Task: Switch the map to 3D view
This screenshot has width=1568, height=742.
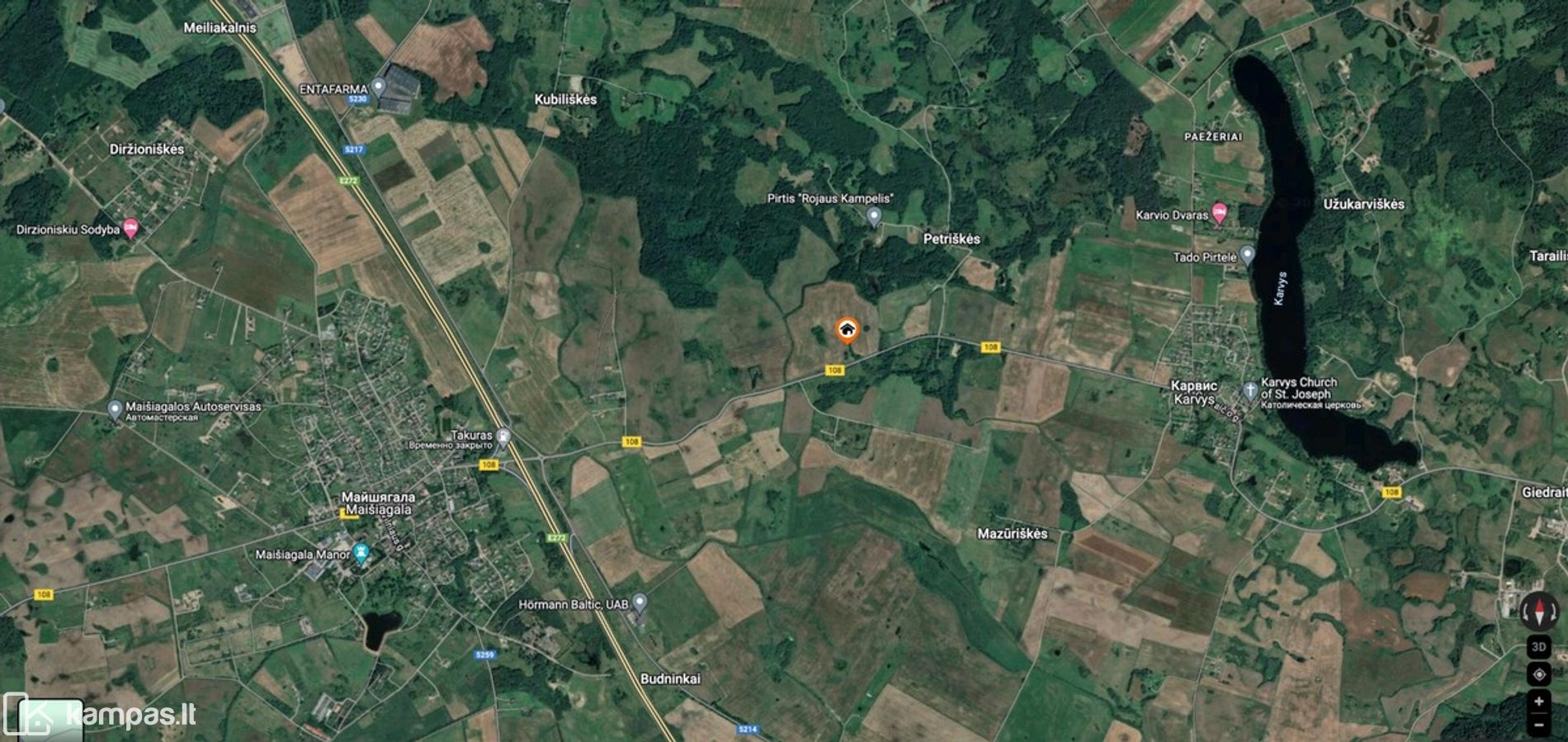Action: click(x=1538, y=647)
